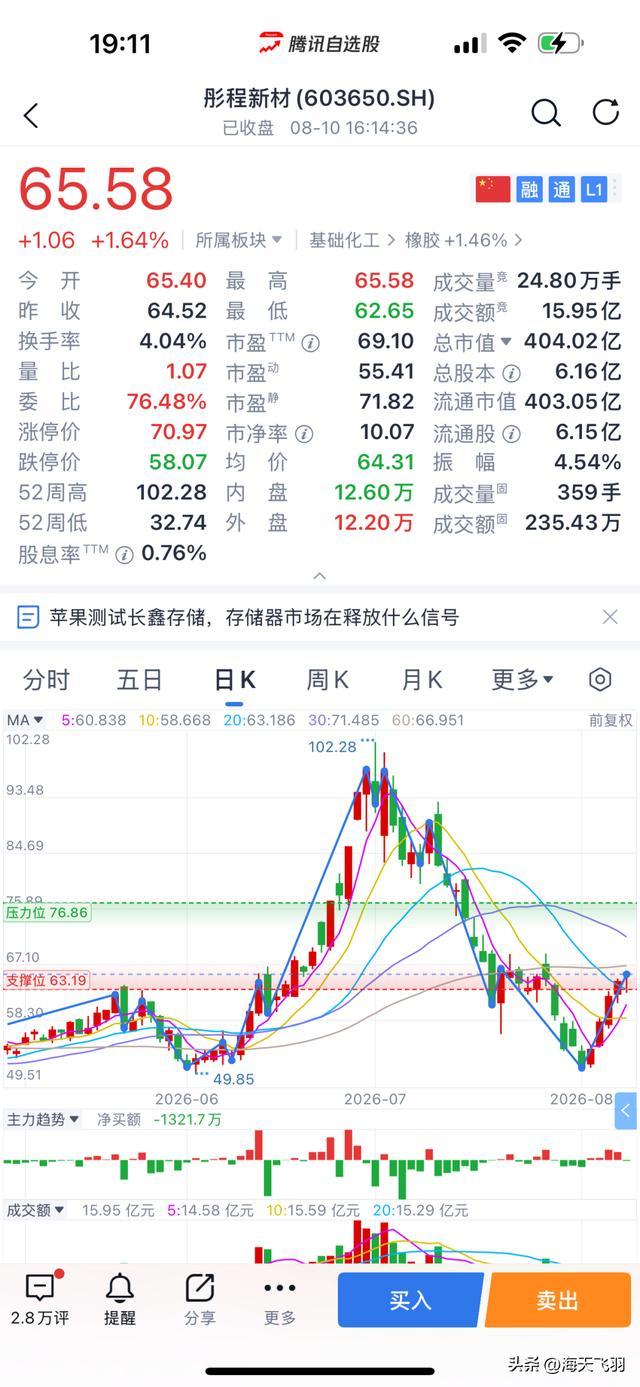The image size is (640, 1387).
Task: Share this stock via 分享
Action: click(x=200, y=1300)
